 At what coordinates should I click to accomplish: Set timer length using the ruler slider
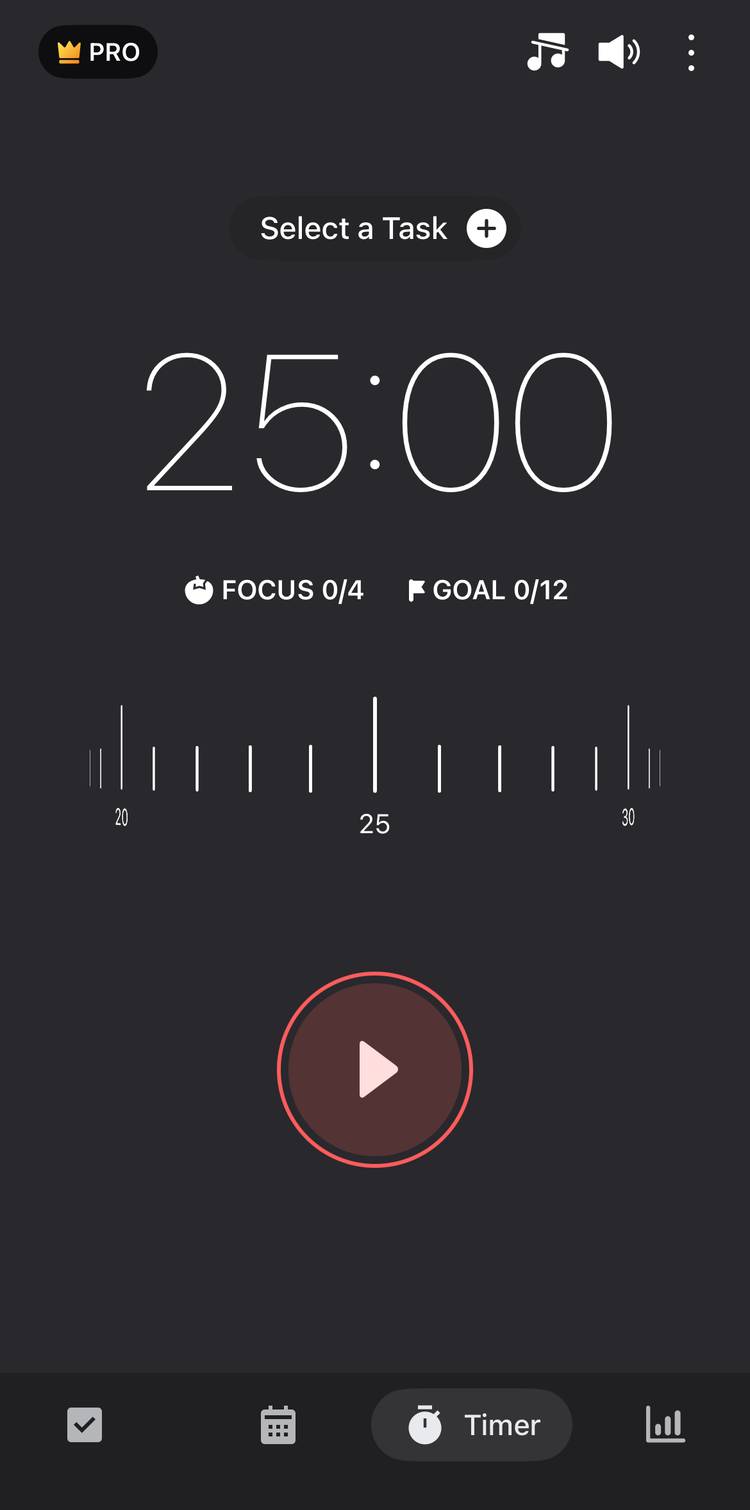pyautogui.click(x=375, y=760)
